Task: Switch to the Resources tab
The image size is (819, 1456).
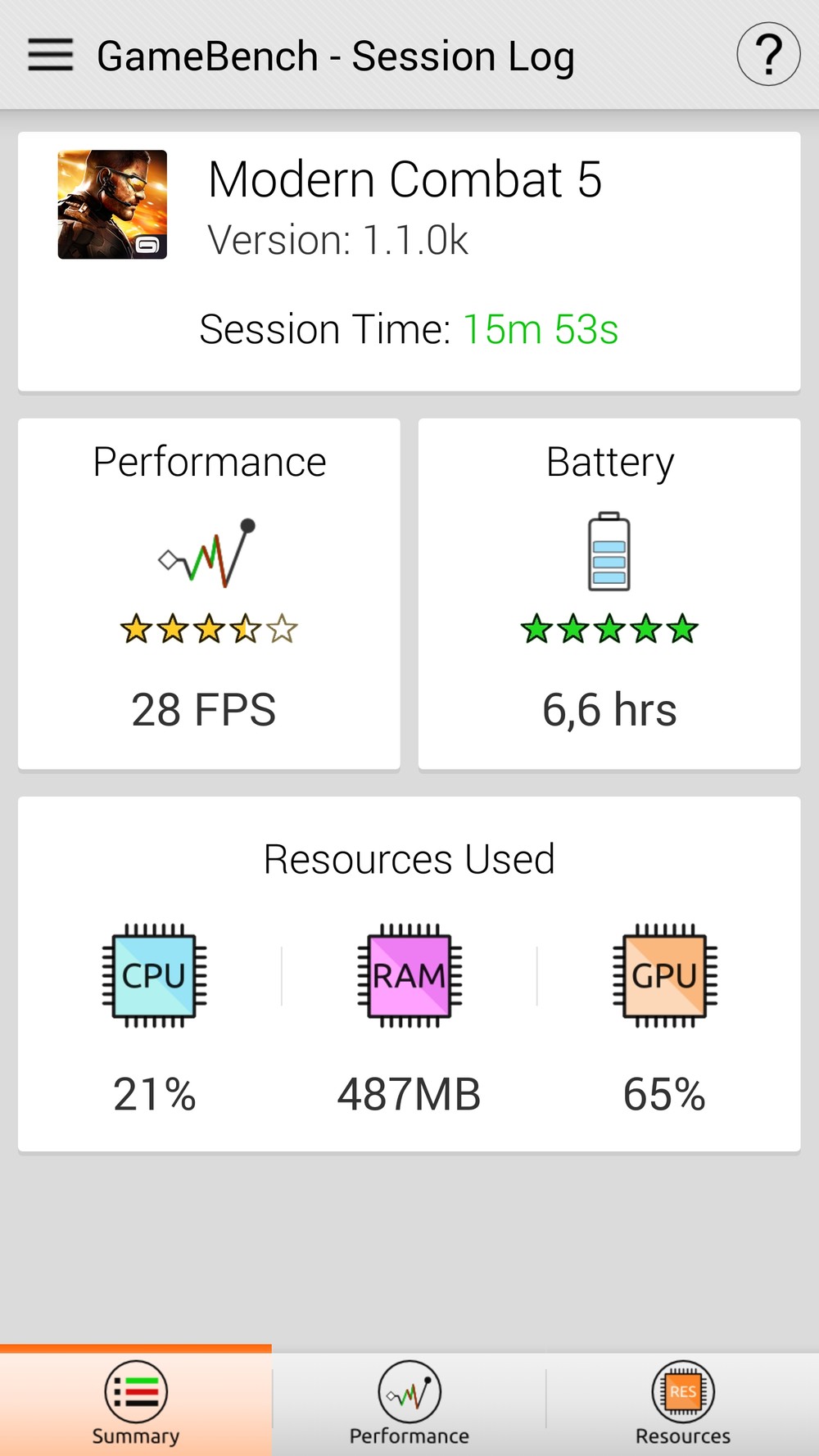Action: click(682, 1402)
